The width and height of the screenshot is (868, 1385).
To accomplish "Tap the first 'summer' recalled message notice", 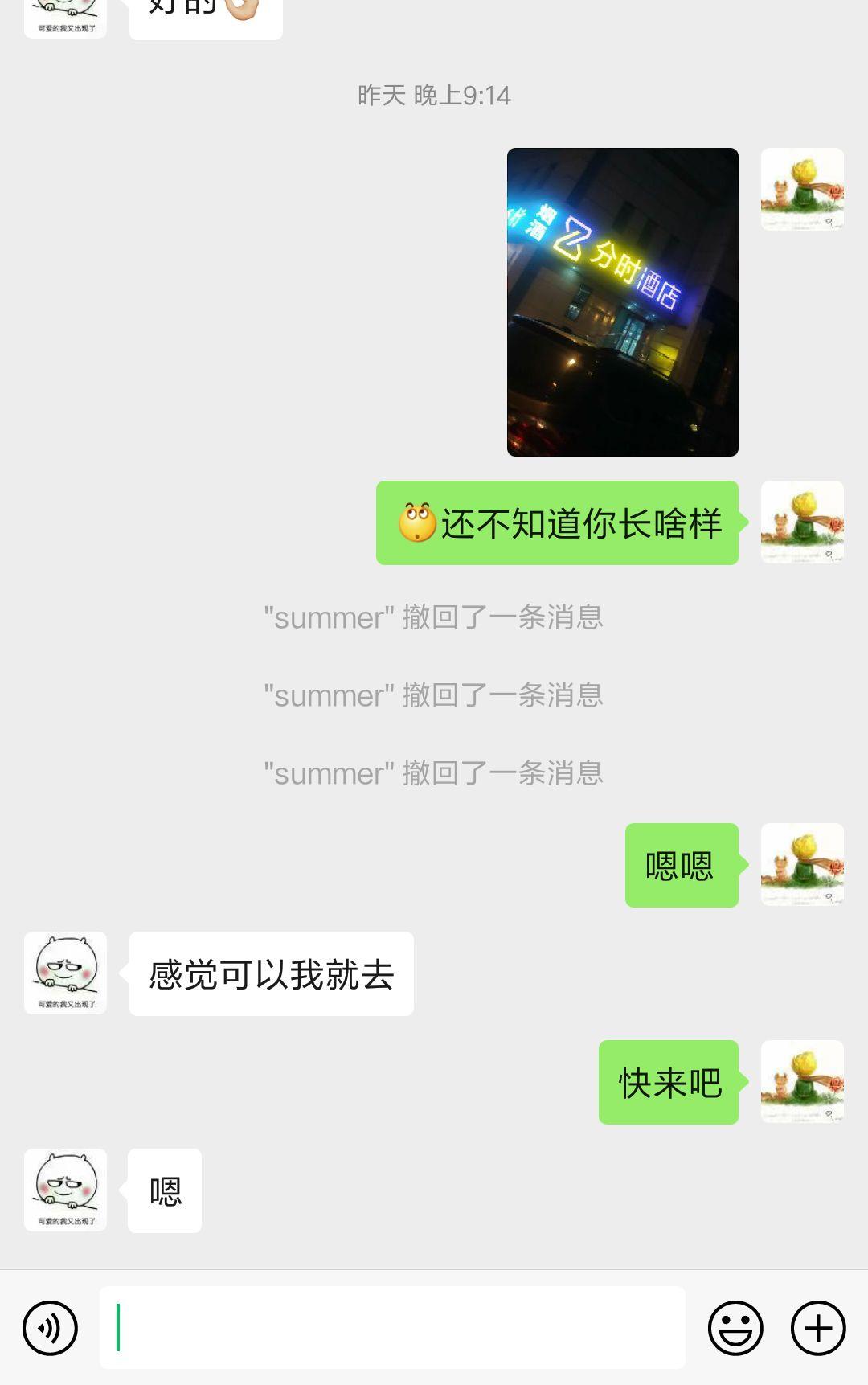I will coord(434,619).
